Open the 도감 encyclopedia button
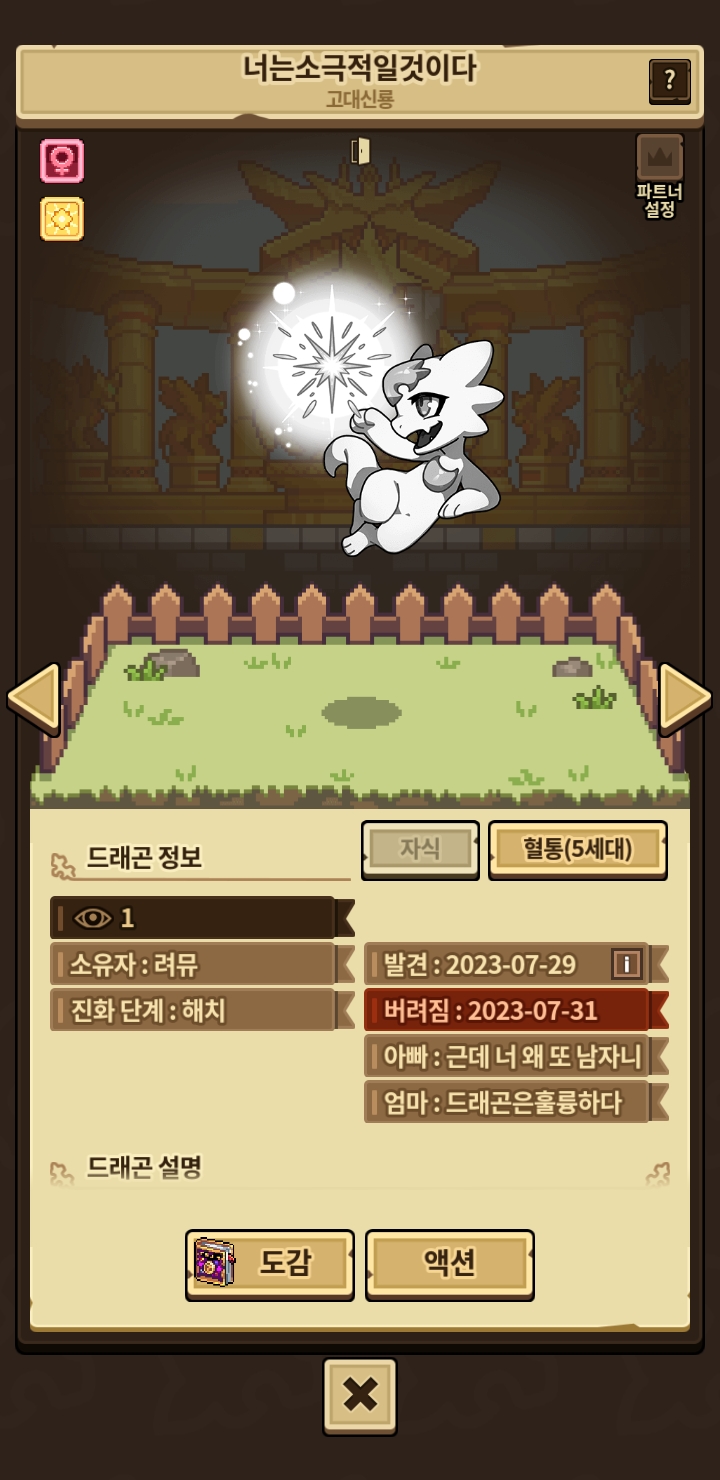Viewport: 720px width, 1480px height. (270, 1264)
